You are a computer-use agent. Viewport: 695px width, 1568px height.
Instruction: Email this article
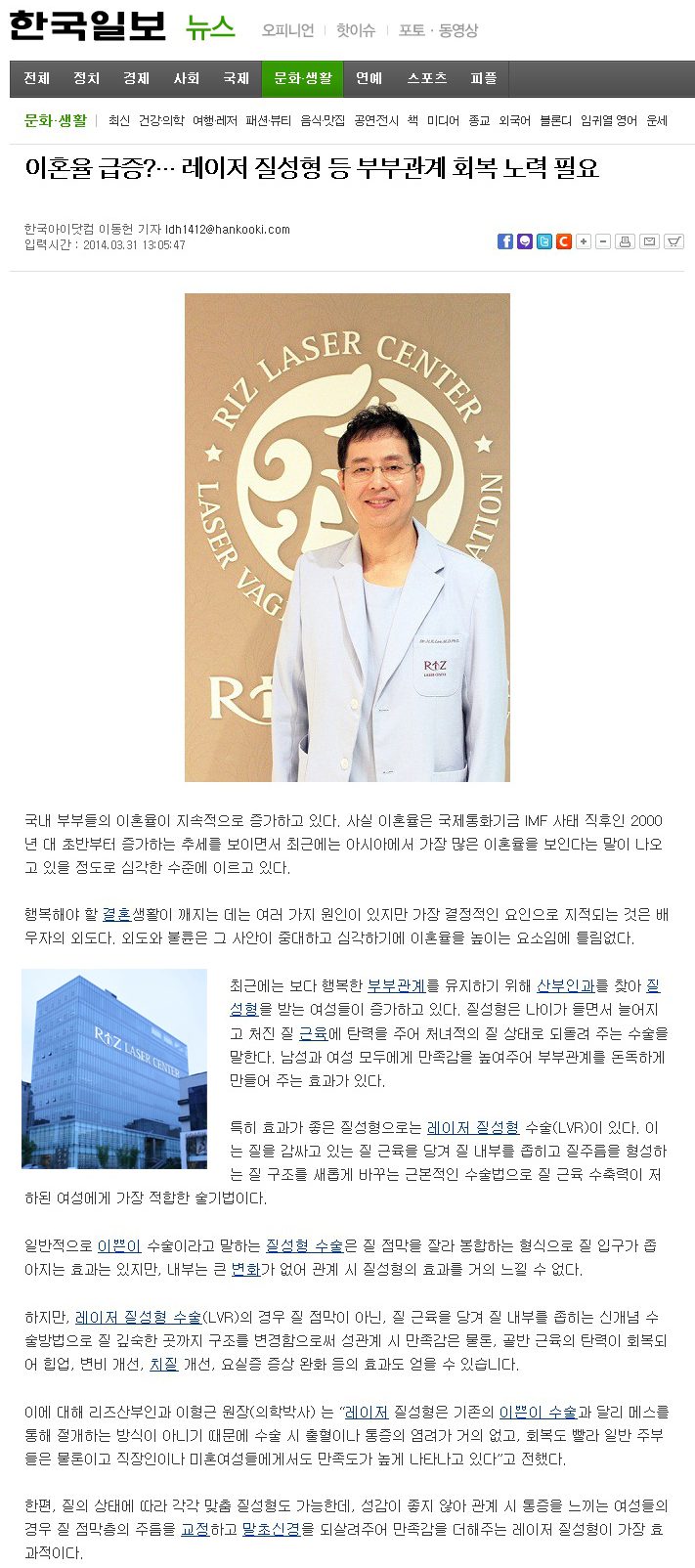pyautogui.click(x=649, y=241)
